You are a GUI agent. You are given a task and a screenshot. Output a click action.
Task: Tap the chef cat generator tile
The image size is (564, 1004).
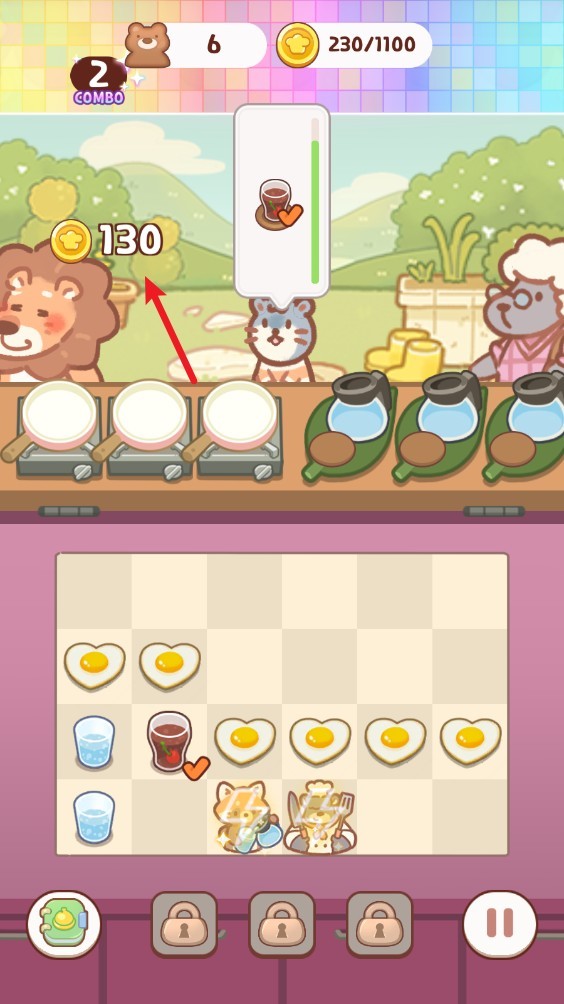(319, 817)
